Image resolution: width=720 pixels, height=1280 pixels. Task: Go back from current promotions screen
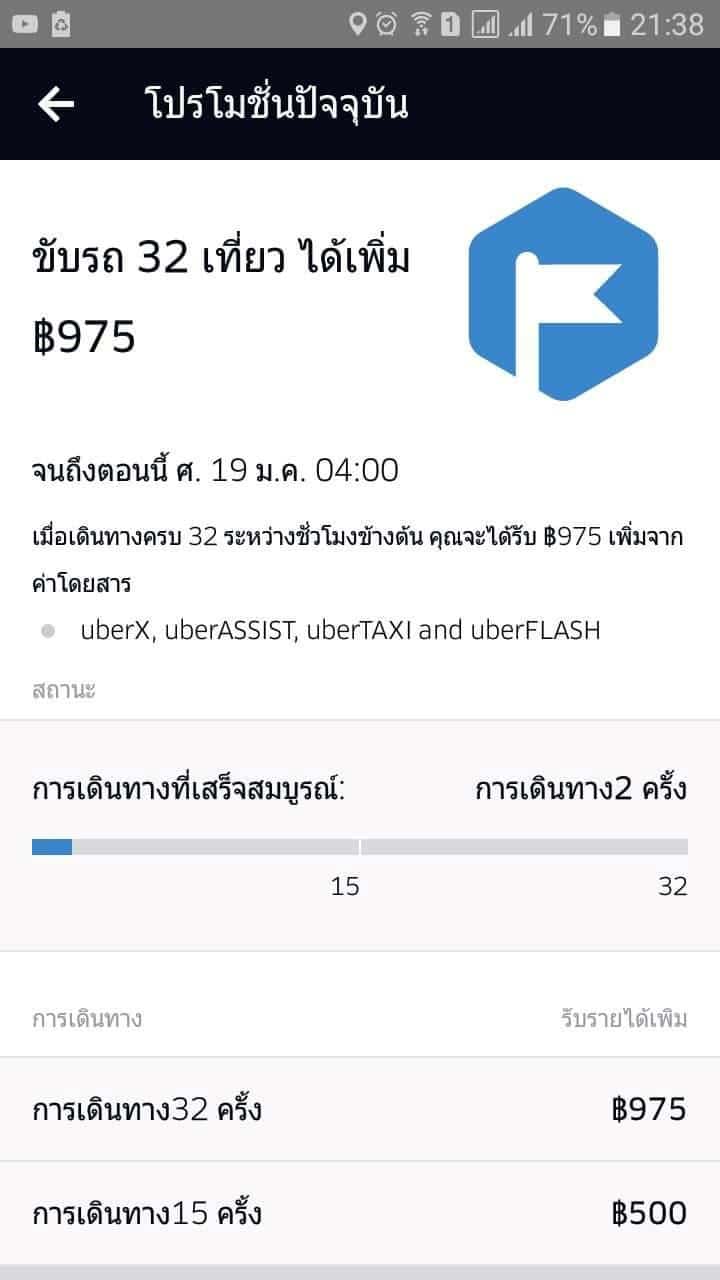(x=56, y=104)
